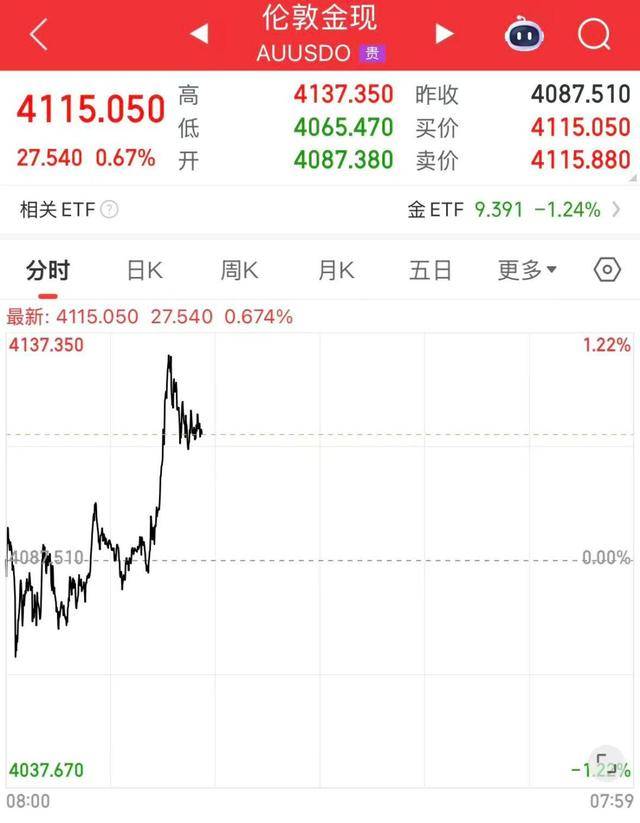Switch to the 日K chart tab

(144, 270)
